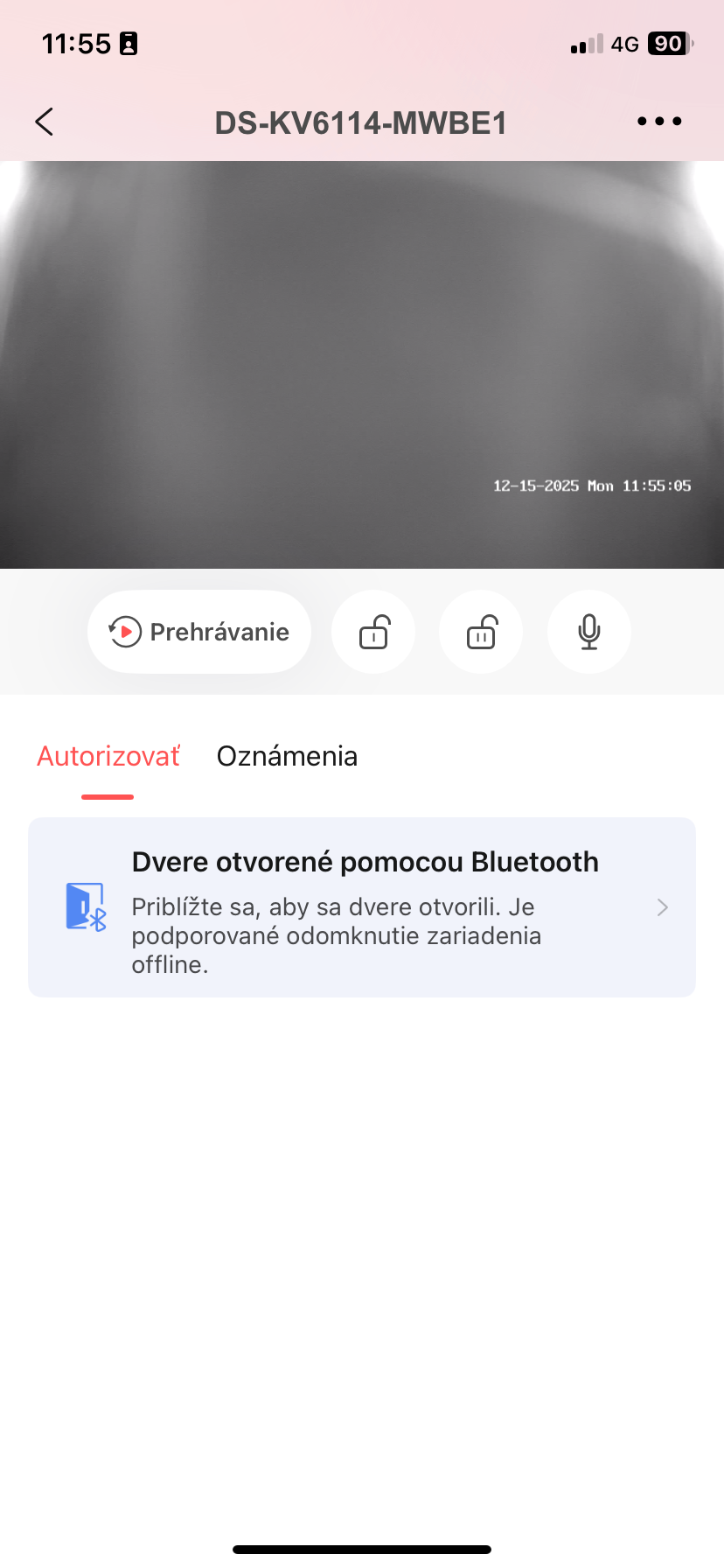Switch to the Oznámenia tab

click(287, 757)
